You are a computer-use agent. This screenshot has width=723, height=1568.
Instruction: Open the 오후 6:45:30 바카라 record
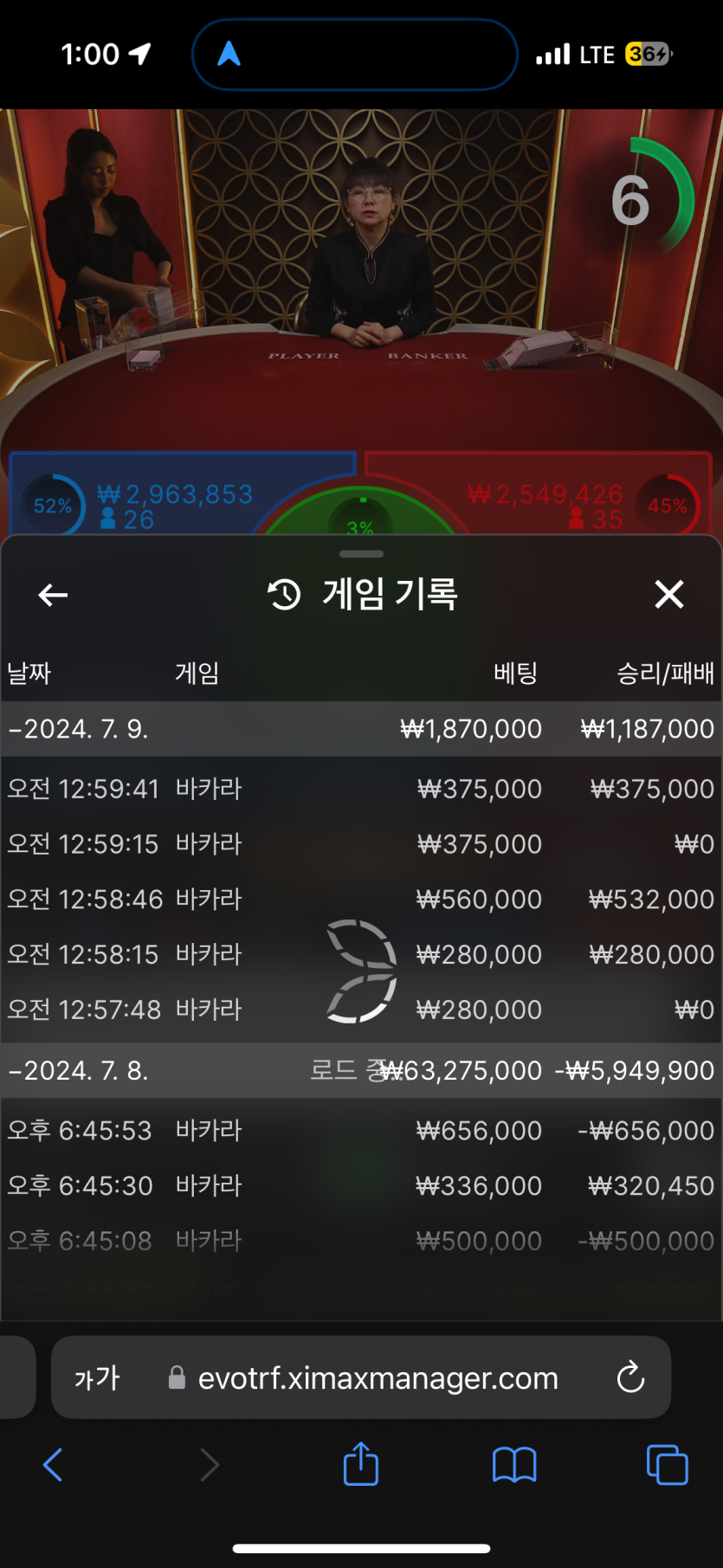tap(361, 1186)
